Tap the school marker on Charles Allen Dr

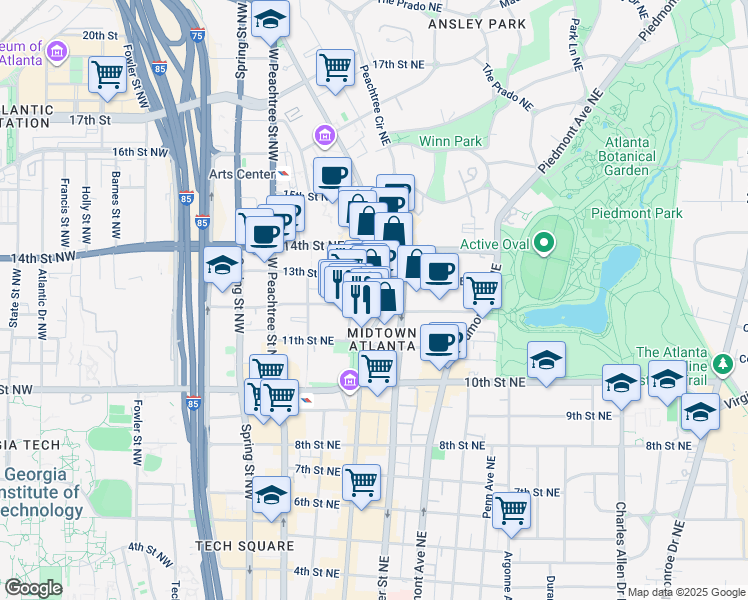pyautogui.click(x=621, y=383)
